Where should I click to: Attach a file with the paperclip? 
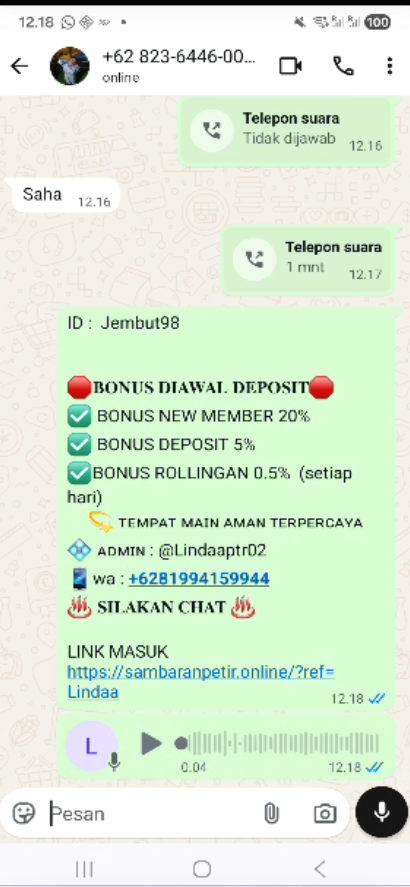pos(271,814)
